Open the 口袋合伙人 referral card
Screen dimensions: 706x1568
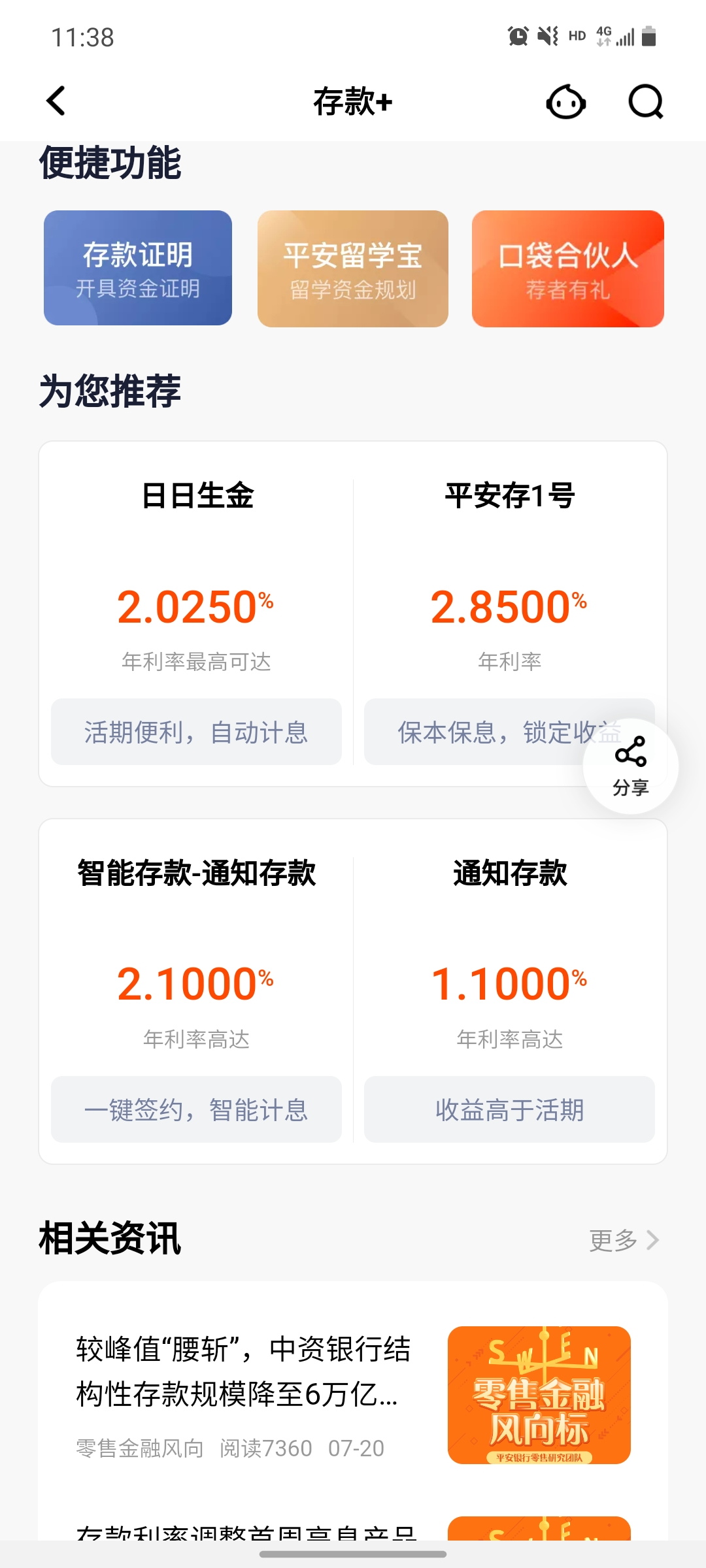tap(567, 269)
